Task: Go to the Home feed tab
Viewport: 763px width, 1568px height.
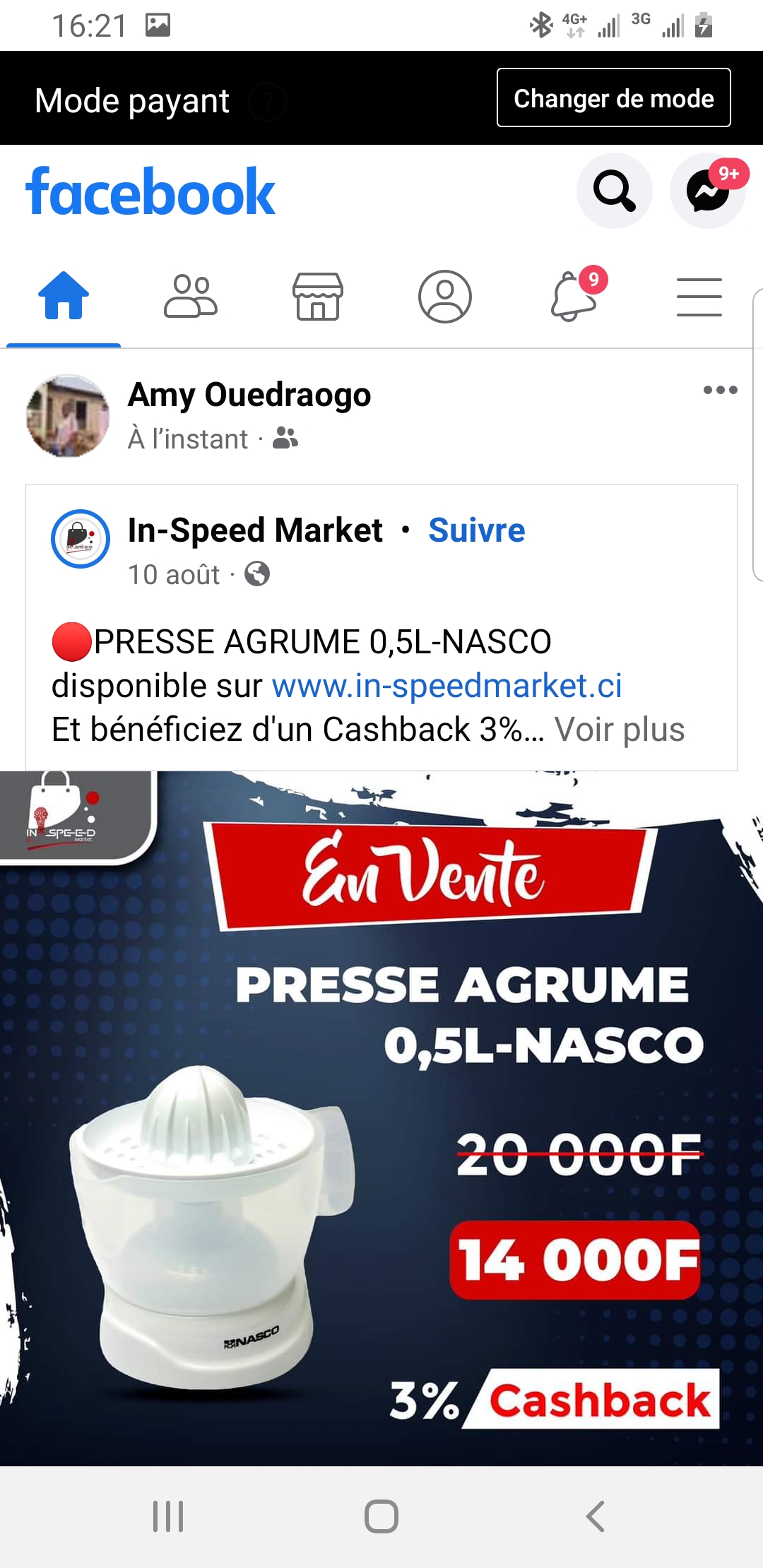Action: coord(64,297)
